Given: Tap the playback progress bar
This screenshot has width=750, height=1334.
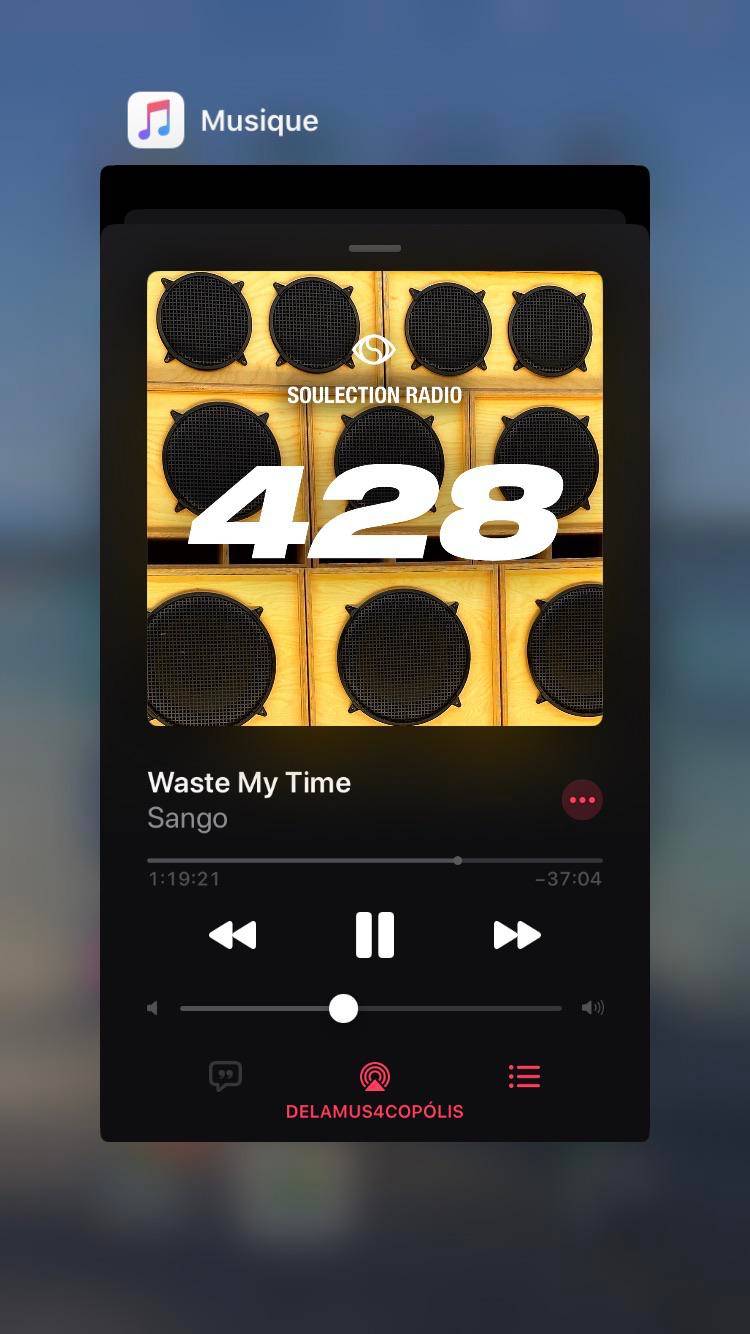Looking at the screenshot, I should [300, 860].
